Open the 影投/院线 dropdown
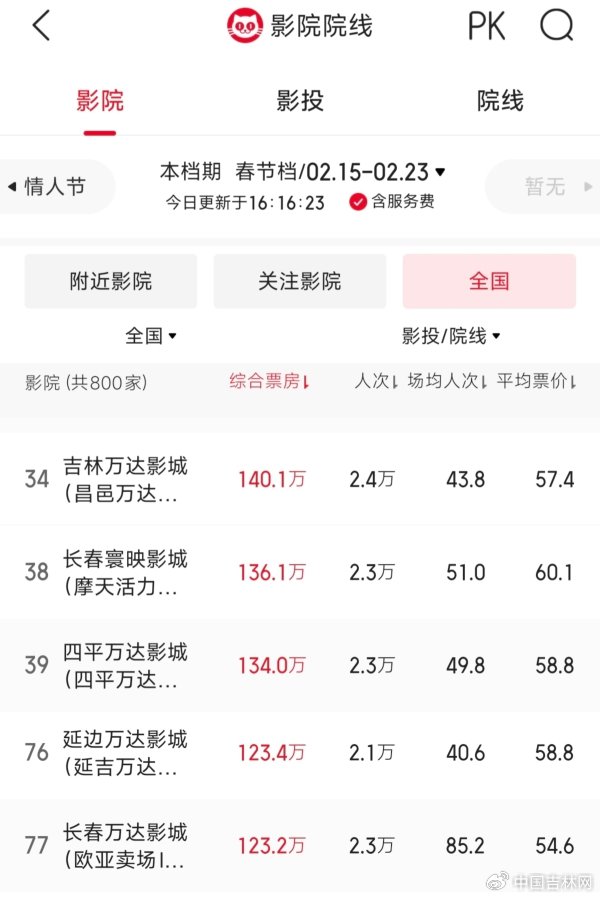This screenshot has width=600, height=898. pyautogui.click(x=451, y=336)
